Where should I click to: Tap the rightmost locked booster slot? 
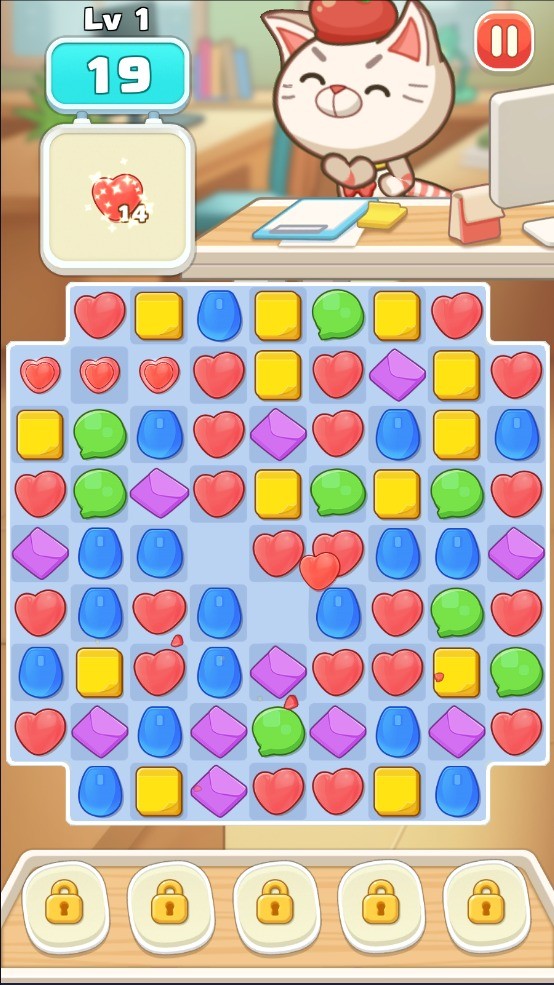point(486,901)
